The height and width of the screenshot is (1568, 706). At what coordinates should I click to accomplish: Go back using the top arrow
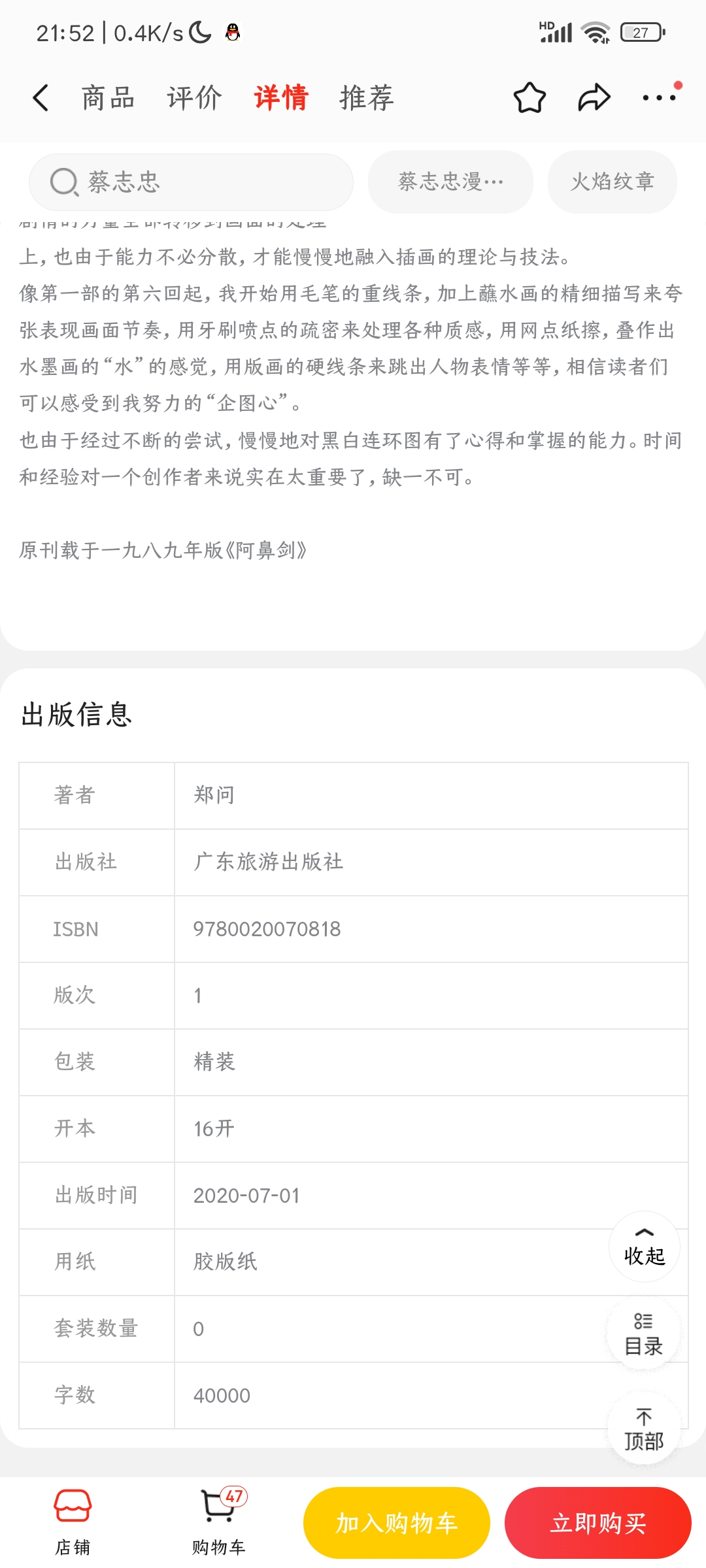coord(41,98)
